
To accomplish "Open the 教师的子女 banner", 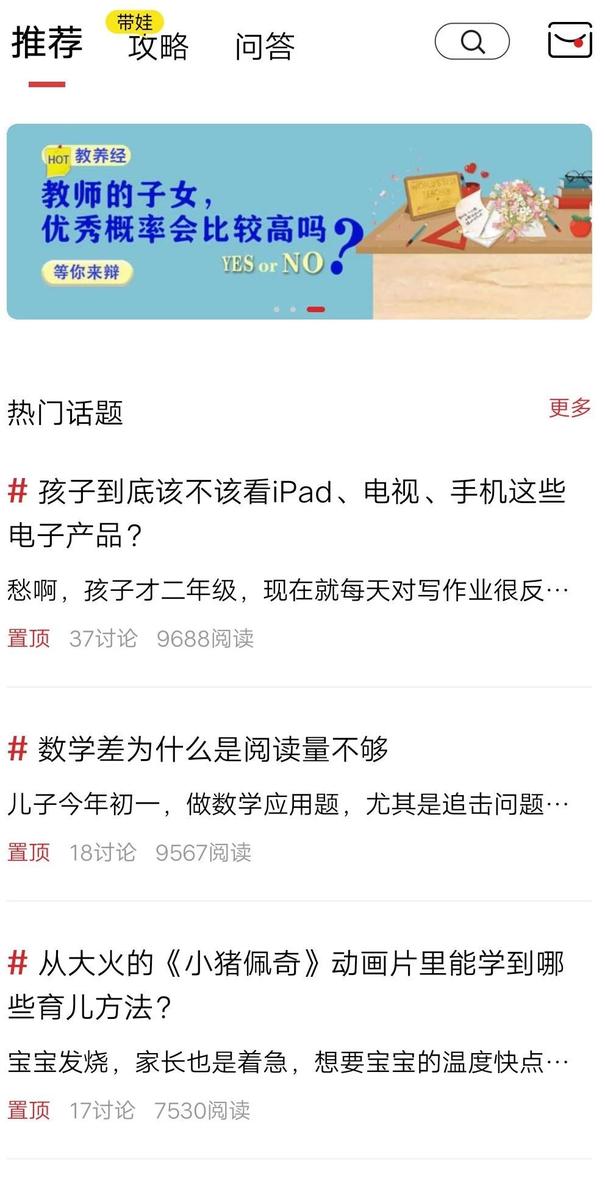I will [299, 221].
